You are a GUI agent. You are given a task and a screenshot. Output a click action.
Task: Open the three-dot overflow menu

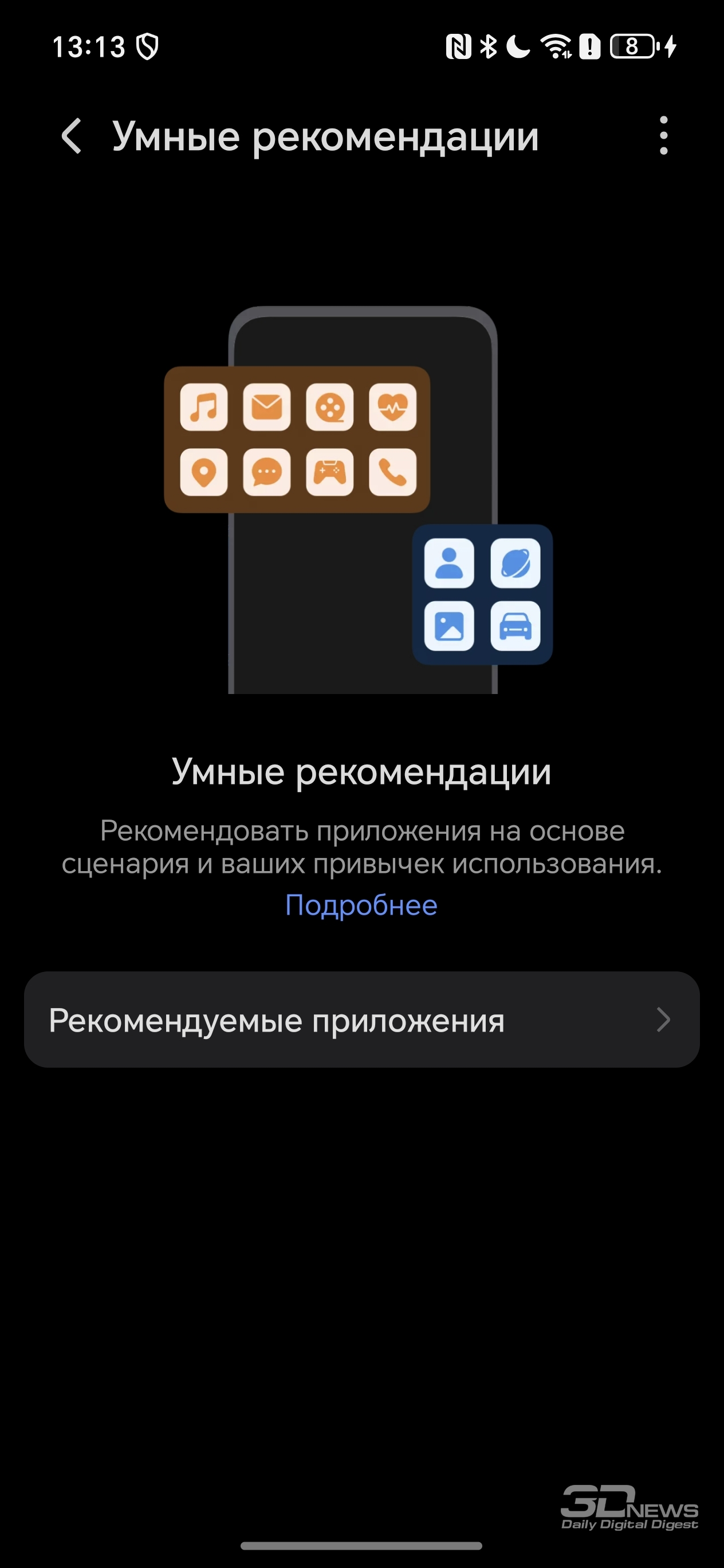pos(663,135)
